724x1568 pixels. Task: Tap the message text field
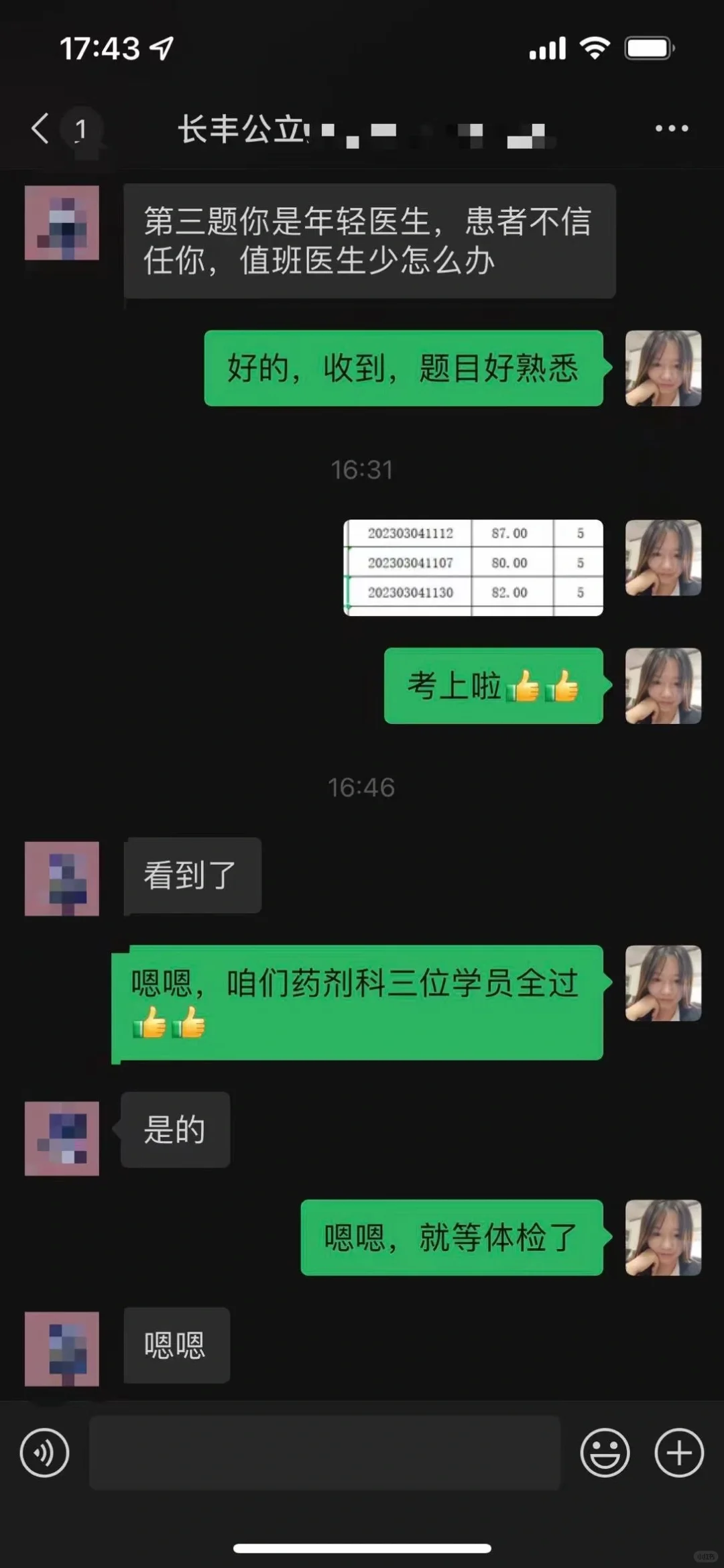(x=324, y=1453)
